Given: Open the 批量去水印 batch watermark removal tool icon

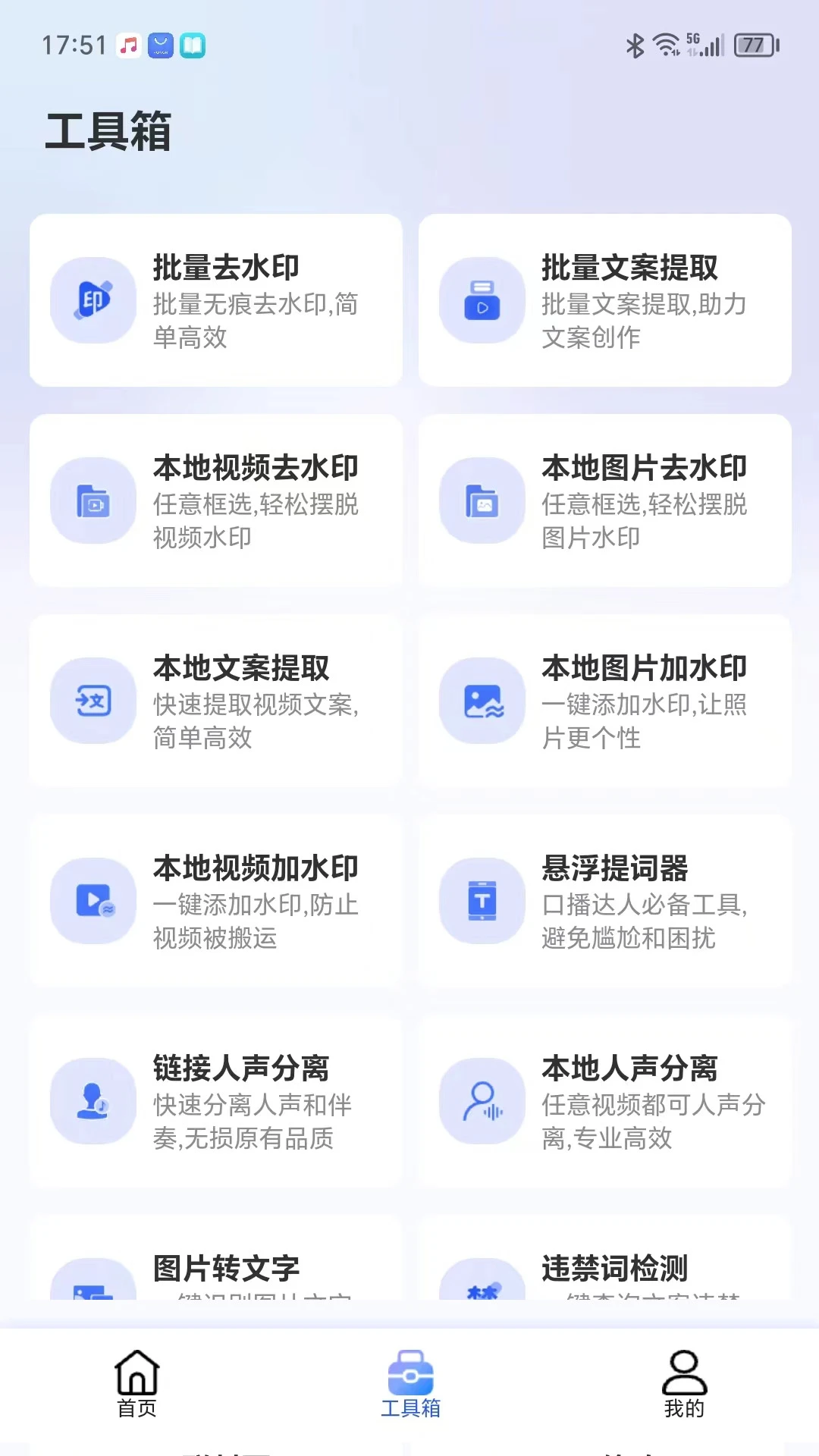Looking at the screenshot, I should click(x=93, y=300).
